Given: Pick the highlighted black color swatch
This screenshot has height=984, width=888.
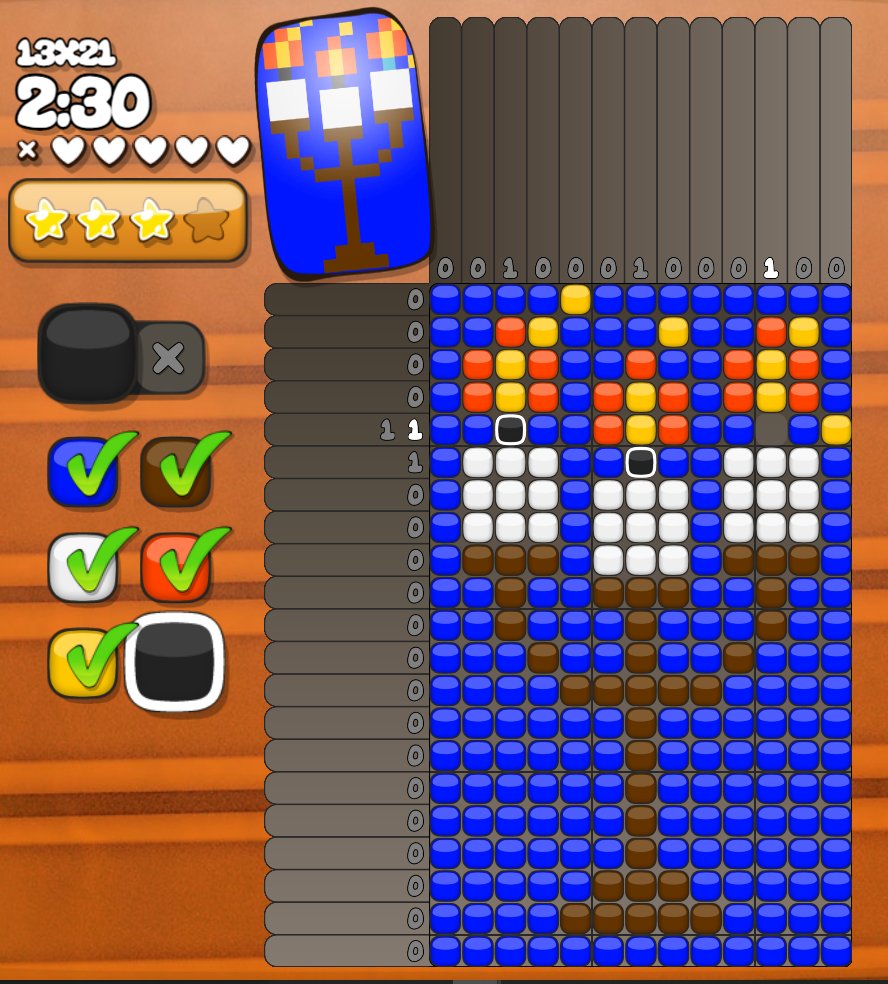Looking at the screenshot, I should (175, 661).
